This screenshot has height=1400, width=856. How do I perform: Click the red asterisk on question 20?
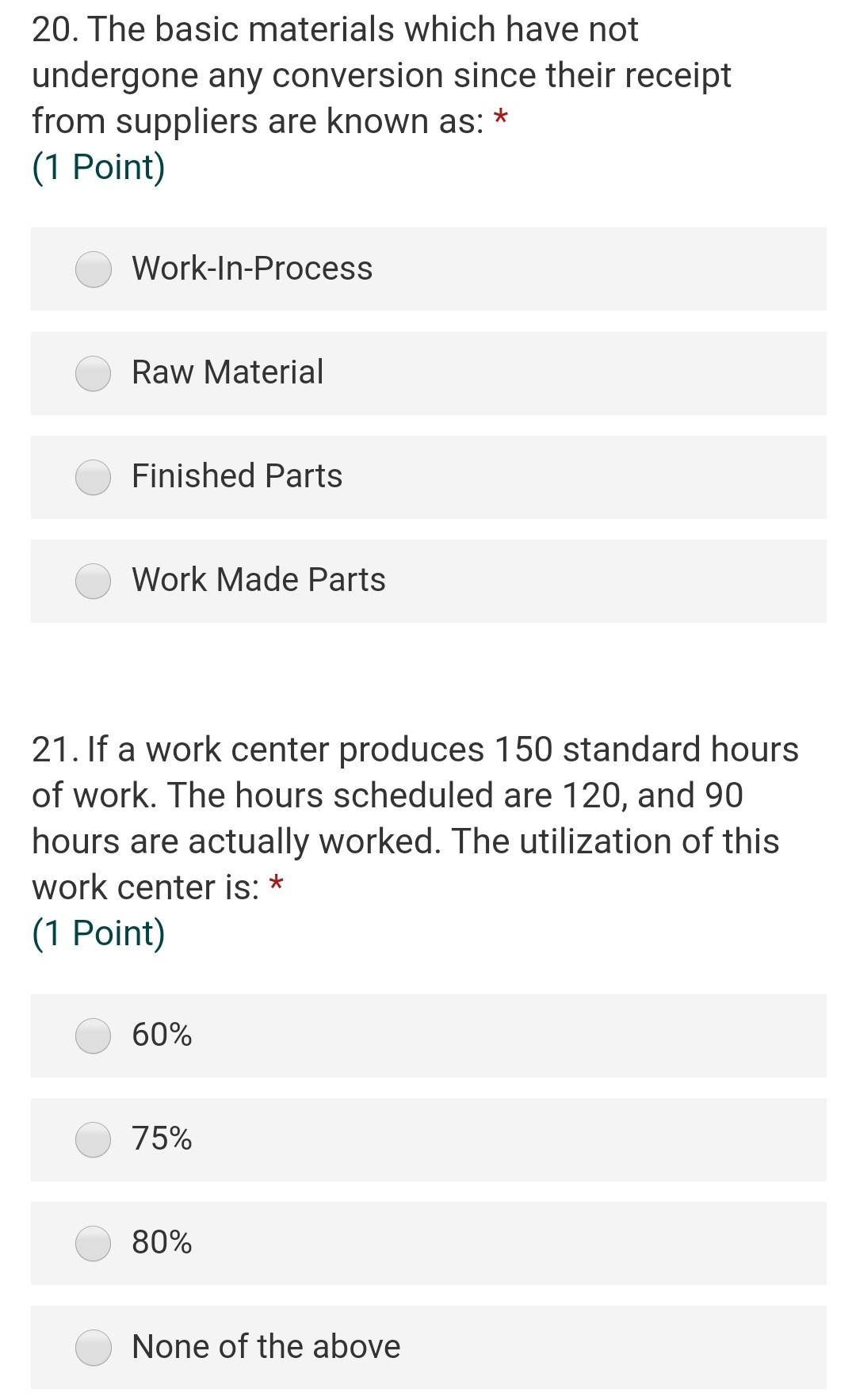(x=502, y=119)
